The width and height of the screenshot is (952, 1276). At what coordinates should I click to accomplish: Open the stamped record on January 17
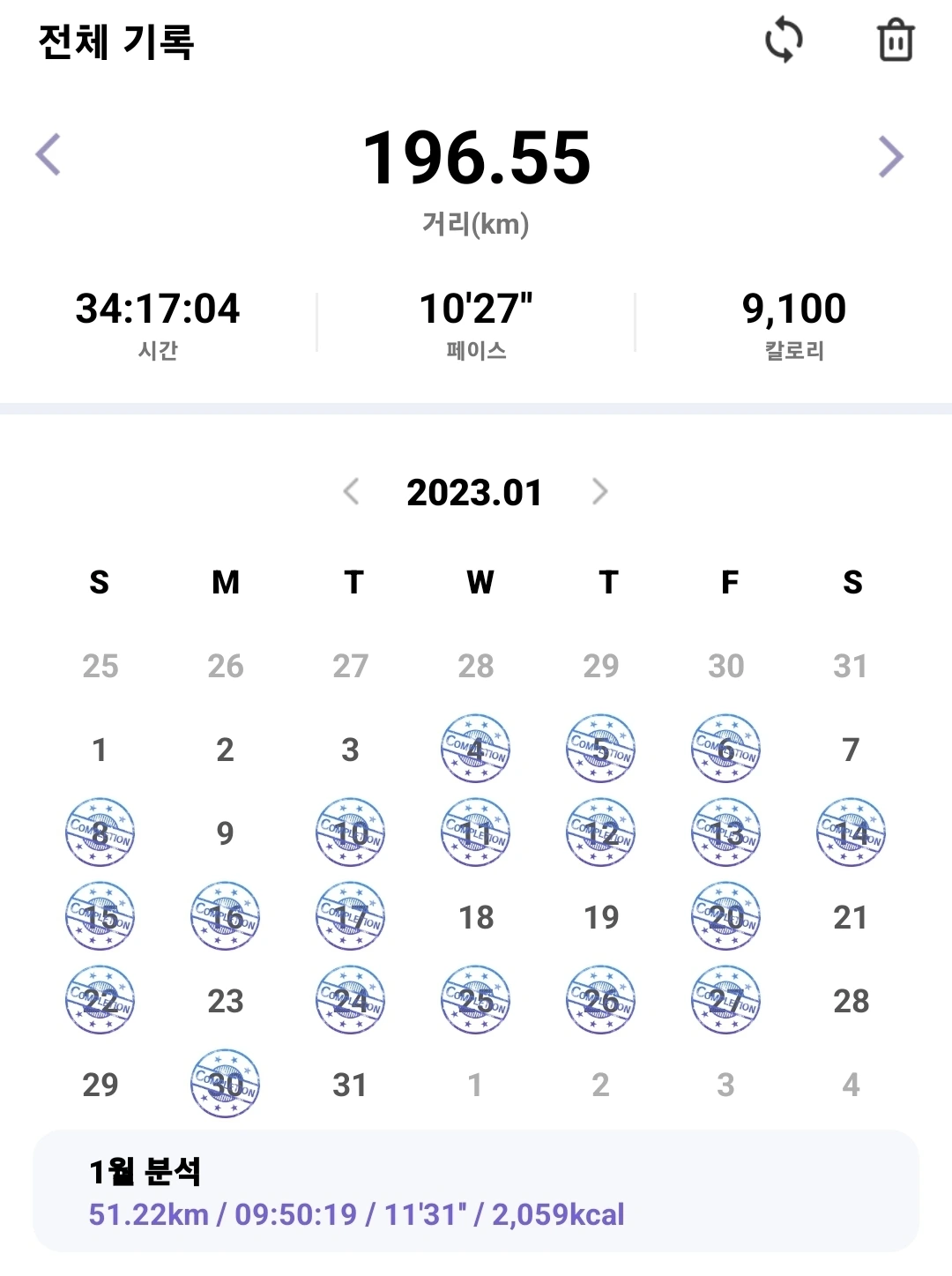[351, 916]
